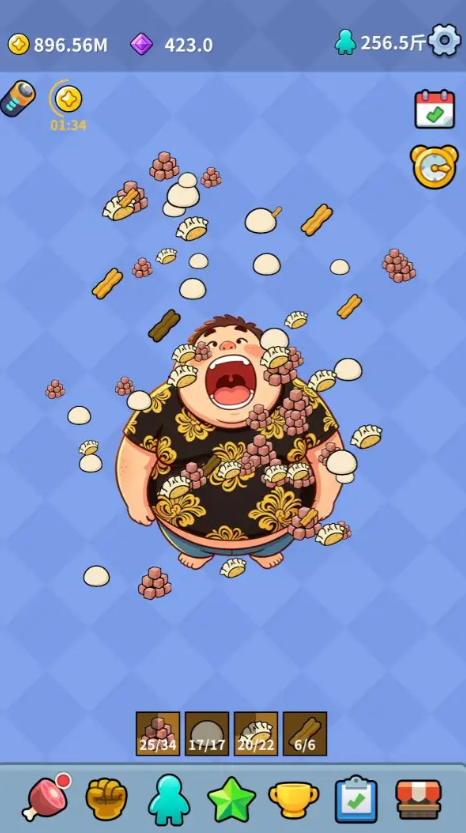
Task: Open the meat food tab
Action: pos(45,798)
